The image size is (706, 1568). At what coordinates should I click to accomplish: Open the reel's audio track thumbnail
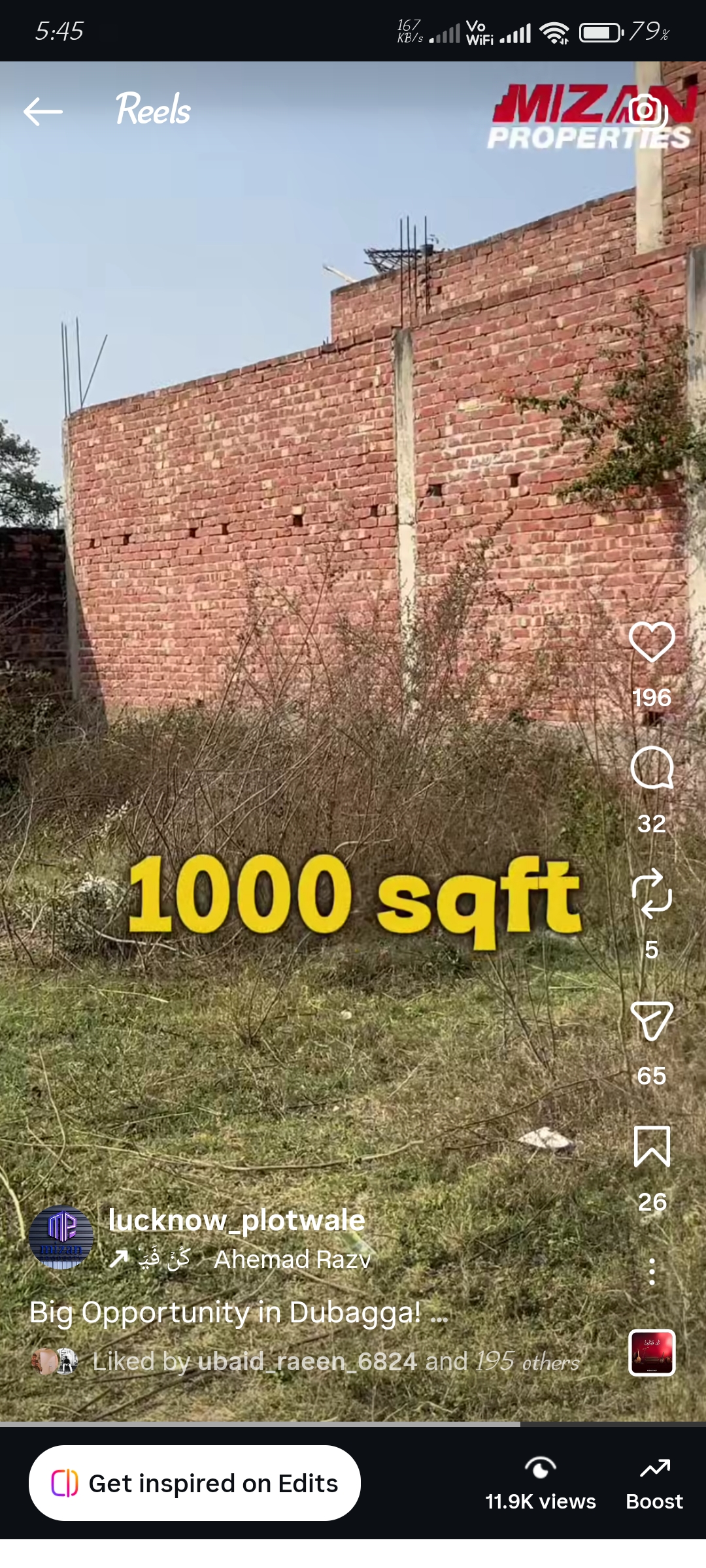[x=652, y=1352]
